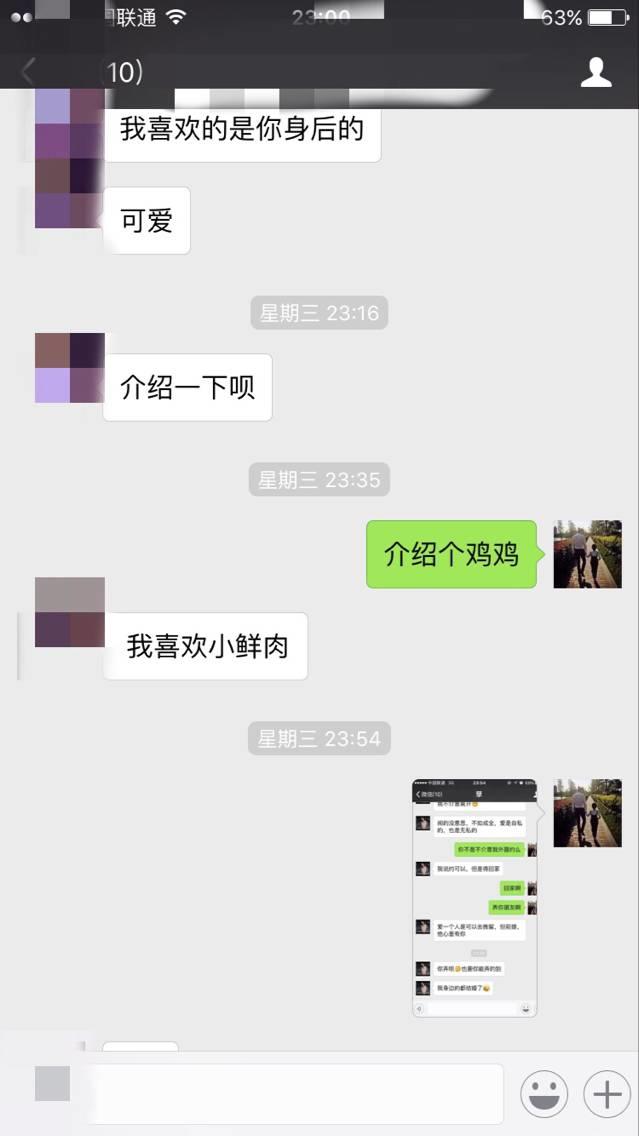Viewport: 639px width, 1136px height.
Task: Open the emoji picker smiley icon
Action: coord(543,1094)
